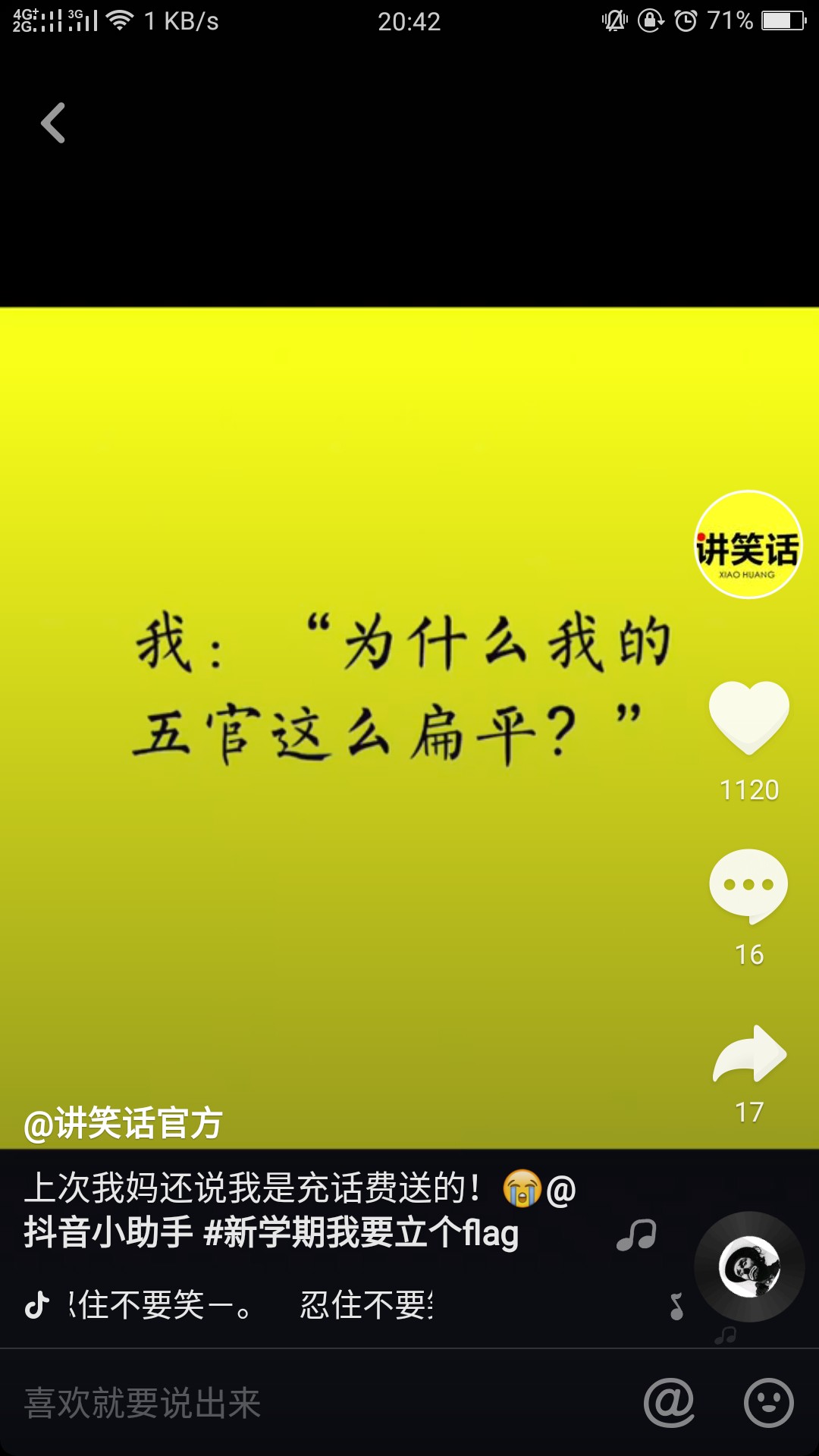The width and height of the screenshot is (819, 1456).
Task: Mention someone with the @ icon
Action: (669, 1403)
